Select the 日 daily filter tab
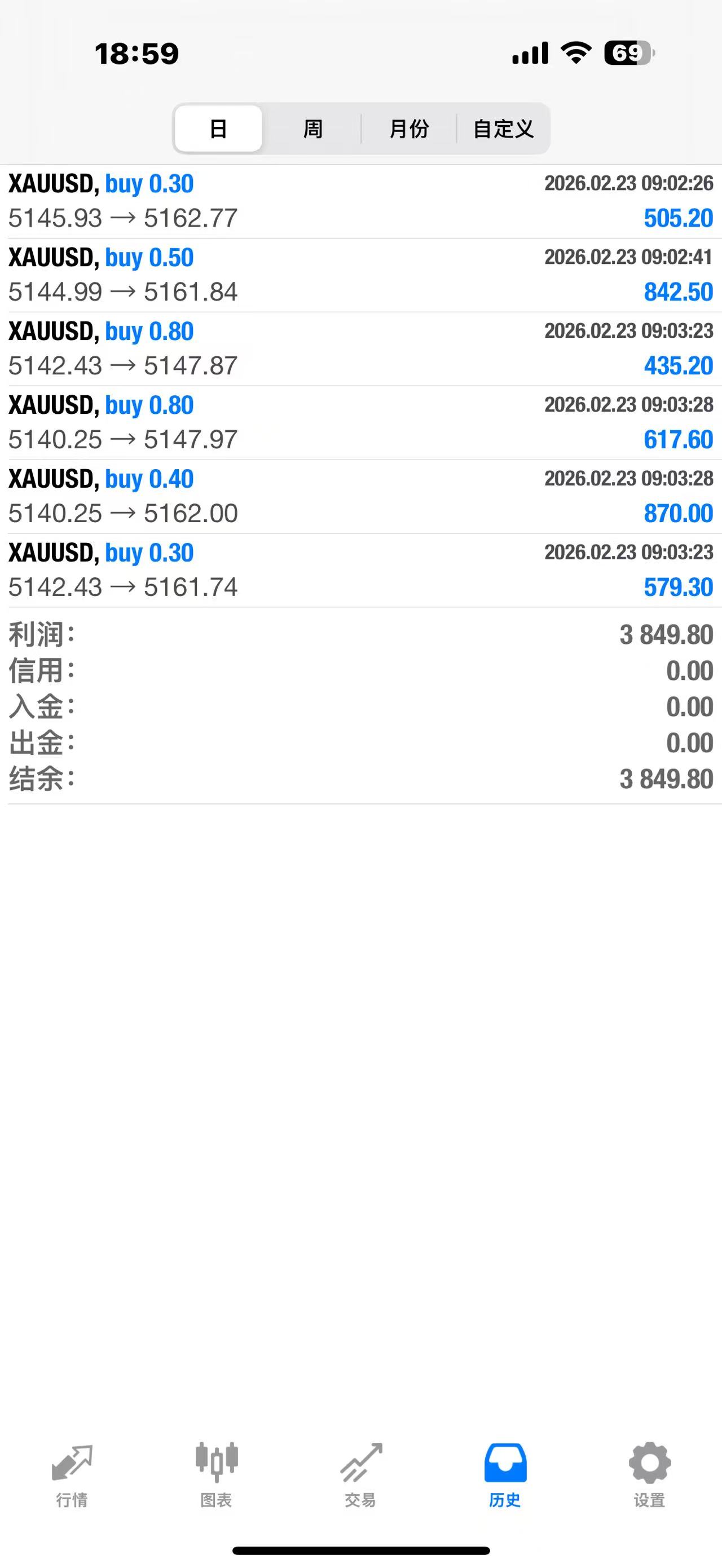 [218, 129]
